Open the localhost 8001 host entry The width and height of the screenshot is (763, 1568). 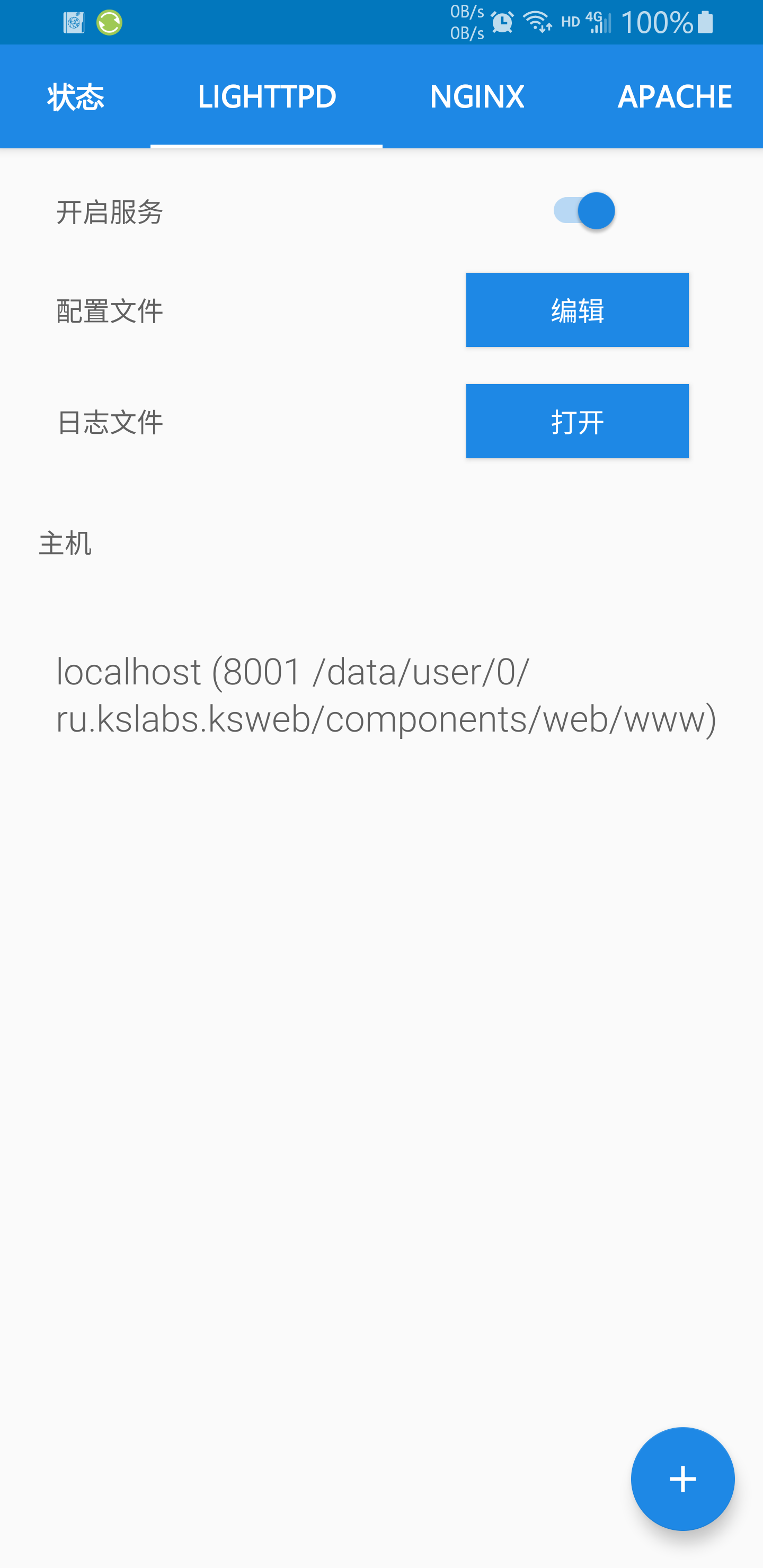pos(385,694)
